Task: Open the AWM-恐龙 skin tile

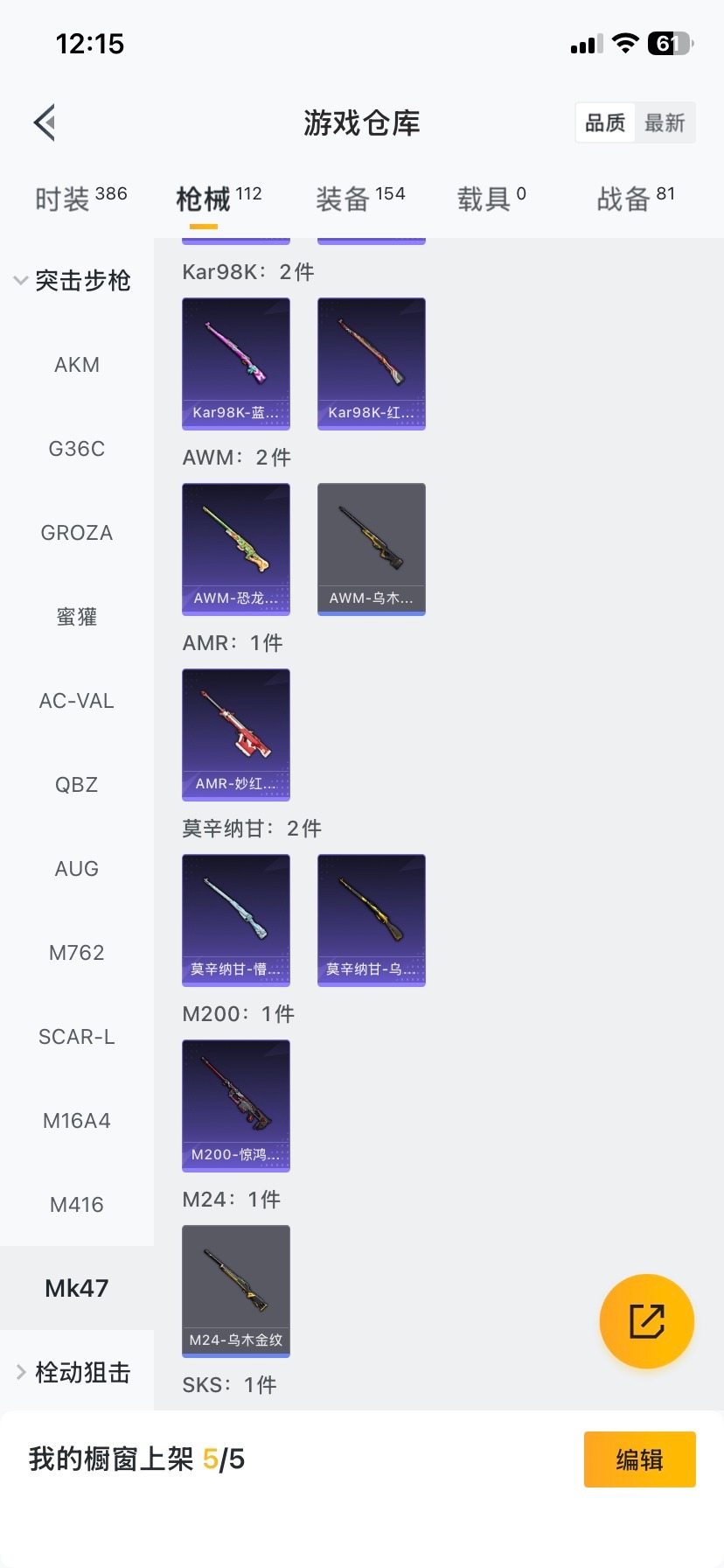Action: pyautogui.click(x=236, y=549)
